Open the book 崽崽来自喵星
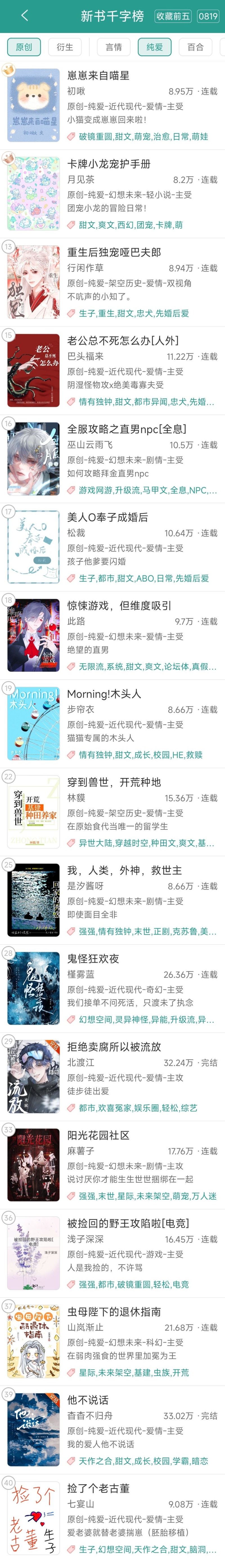The height and width of the screenshot is (1568, 225). [x=98, y=76]
